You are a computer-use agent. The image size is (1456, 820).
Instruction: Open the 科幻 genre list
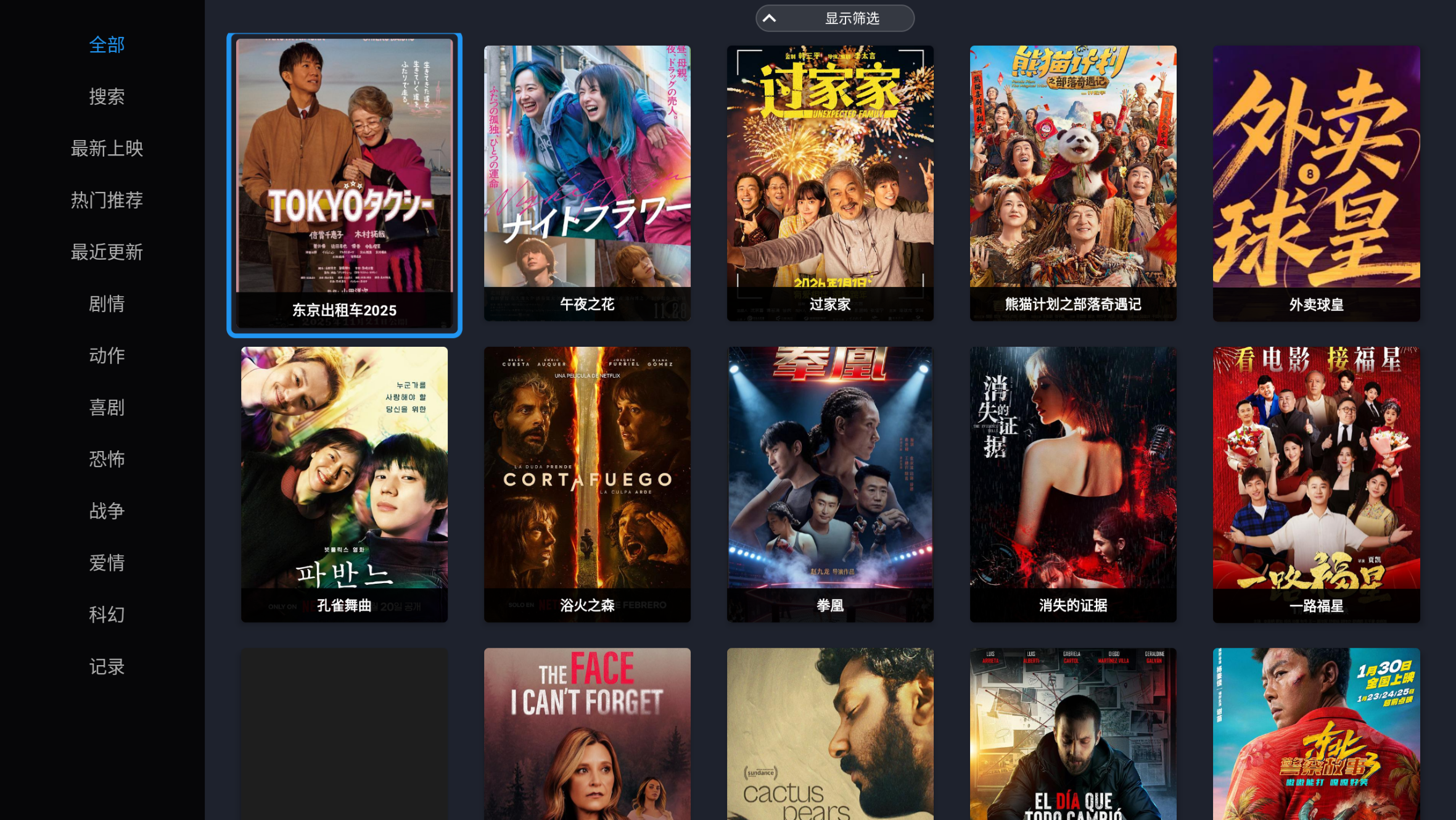click(x=107, y=615)
